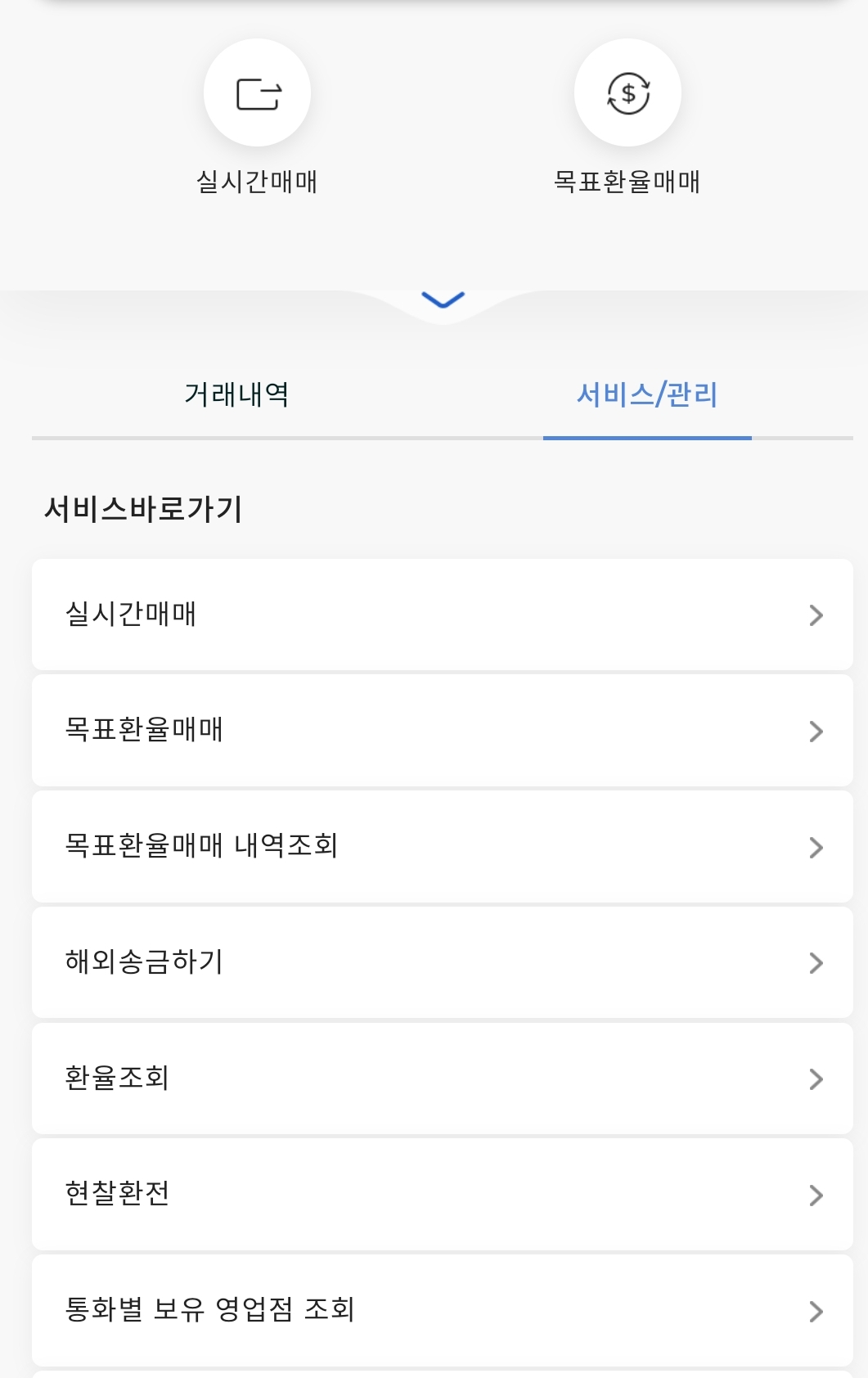
Task: Open 환율조회 to check exchange rates
Action: 442,1079
